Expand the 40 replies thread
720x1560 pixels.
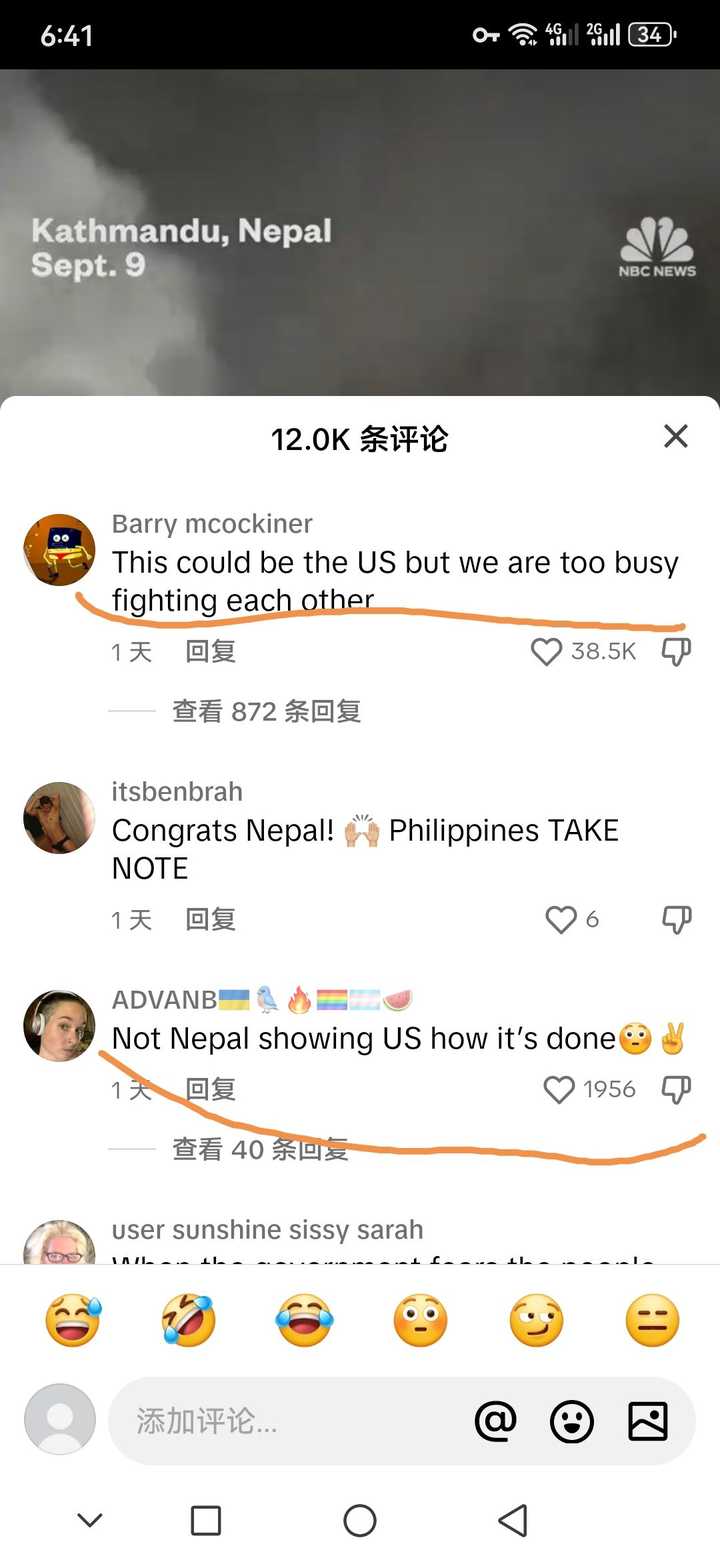click(x=260, y=1149)
